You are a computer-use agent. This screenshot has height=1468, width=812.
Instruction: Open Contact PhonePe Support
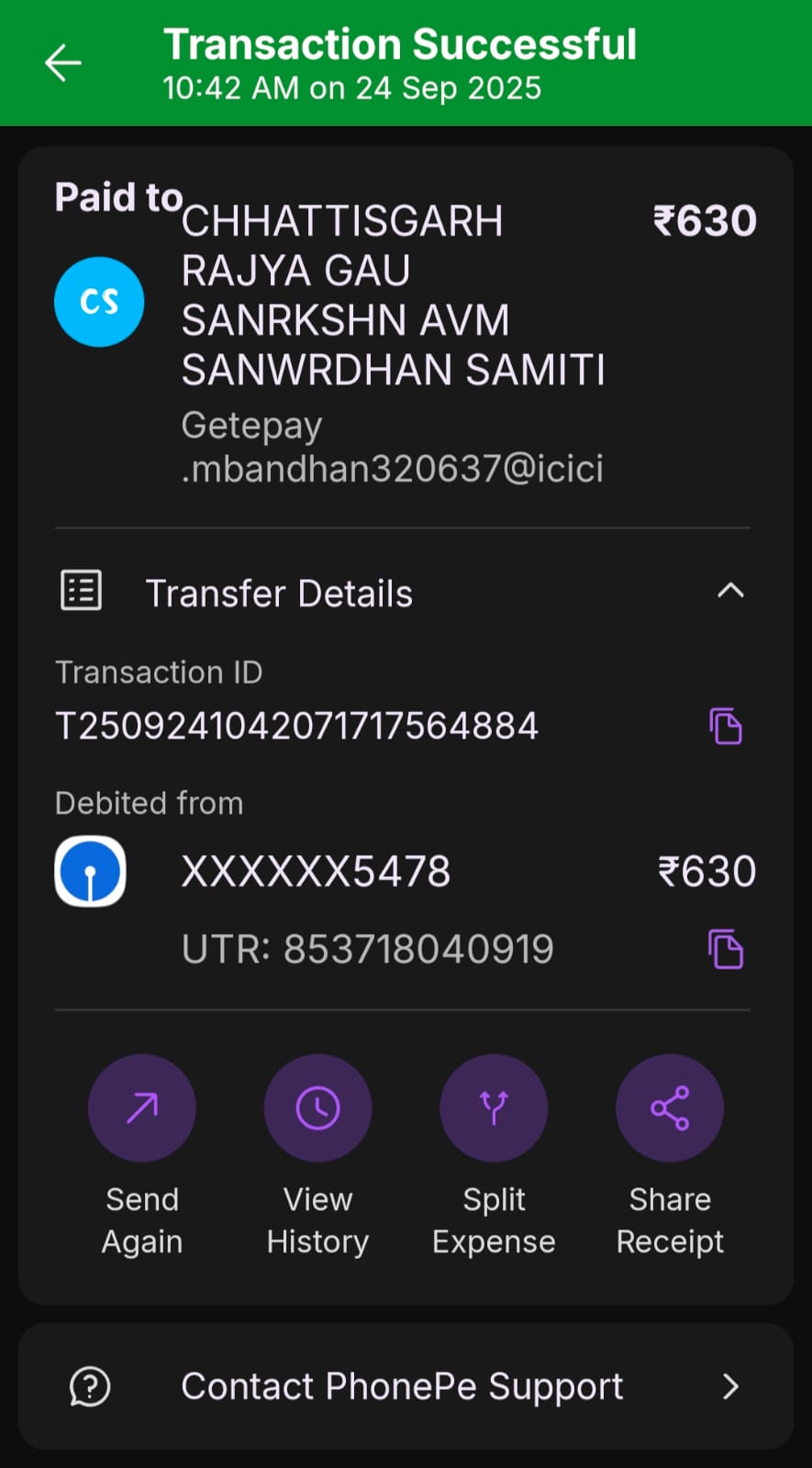pos(406,1386)
